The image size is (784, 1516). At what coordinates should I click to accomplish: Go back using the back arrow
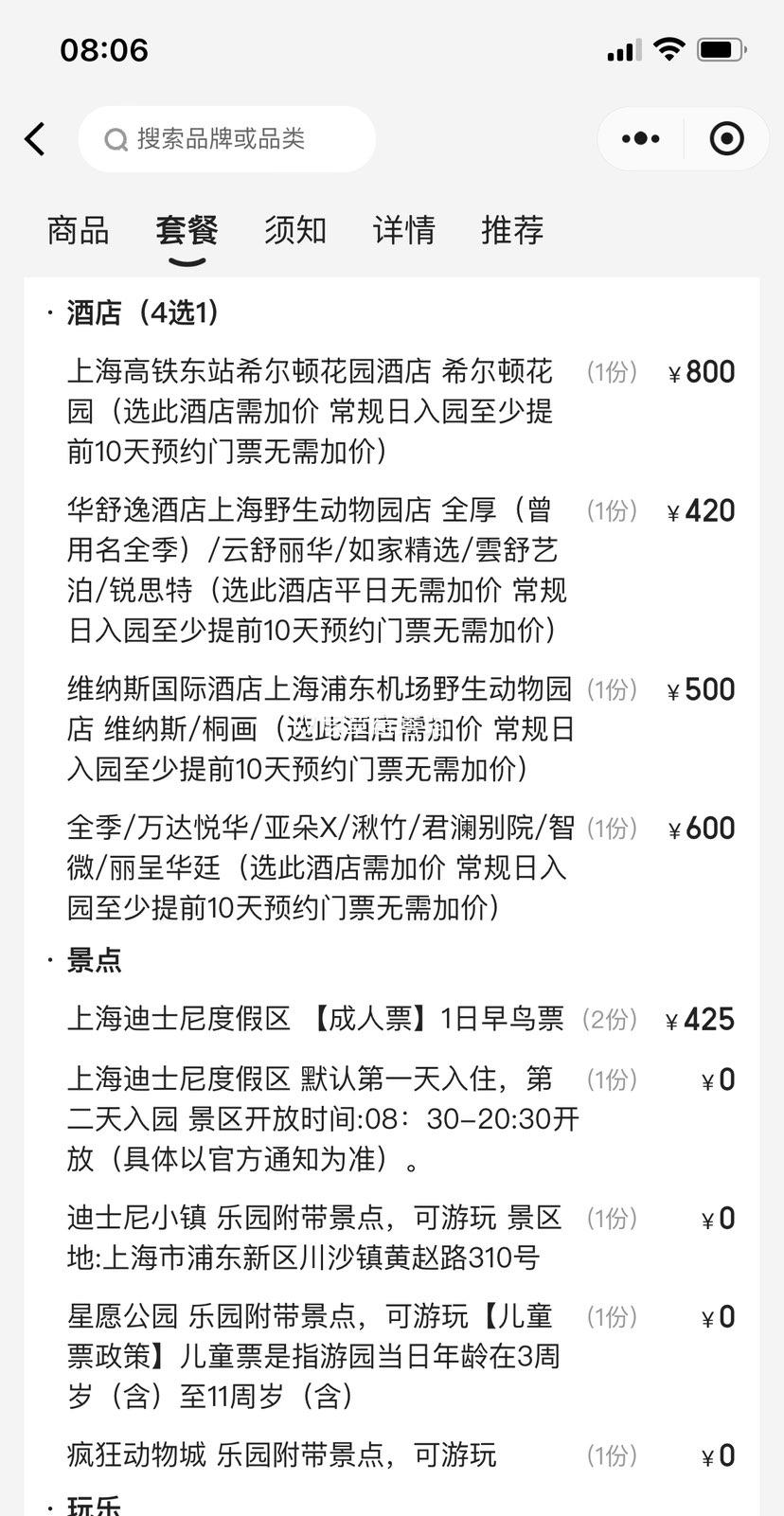pos(35,139)
